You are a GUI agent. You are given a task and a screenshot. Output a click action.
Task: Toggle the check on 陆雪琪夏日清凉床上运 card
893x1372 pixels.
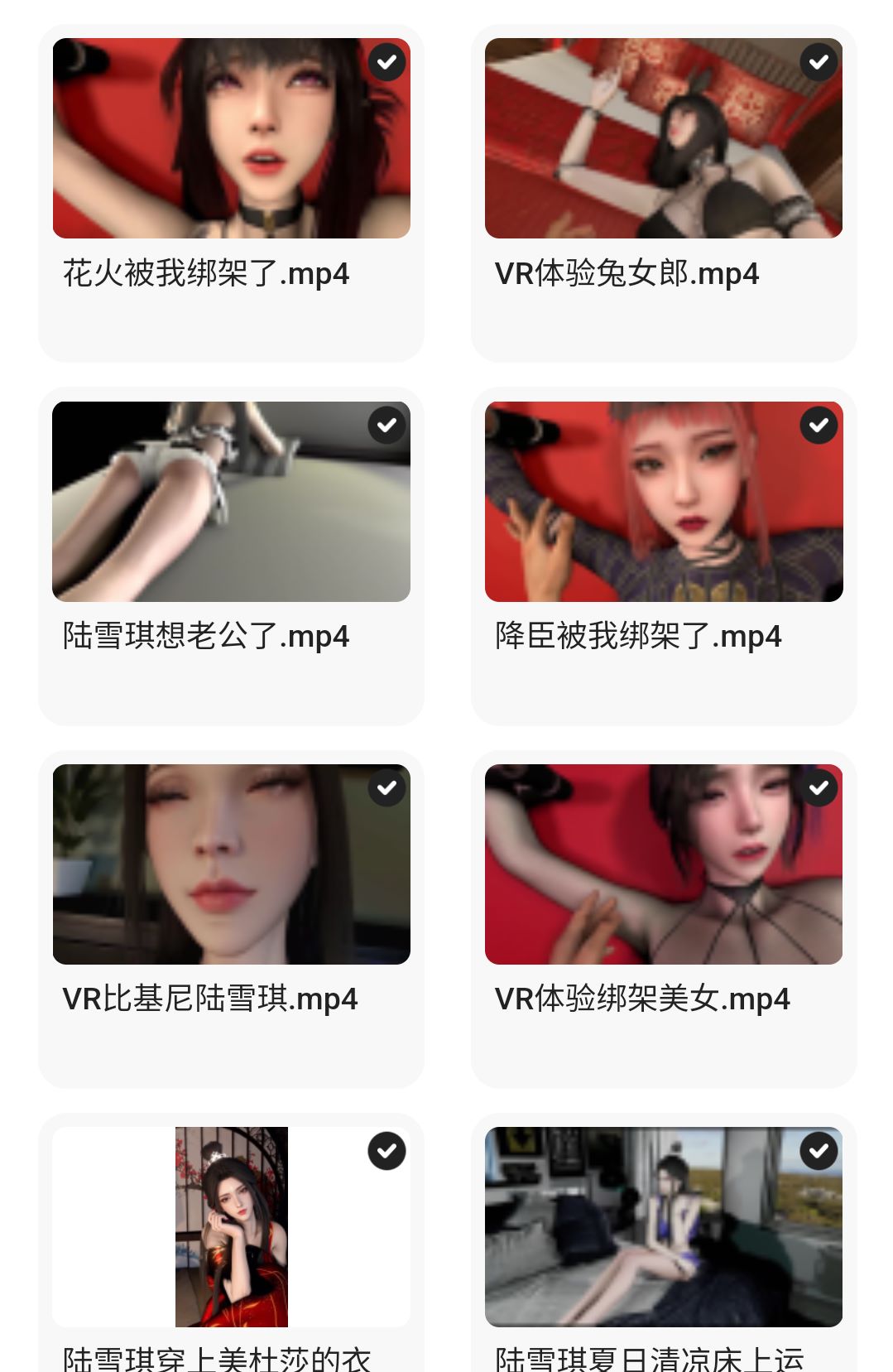818,1151
